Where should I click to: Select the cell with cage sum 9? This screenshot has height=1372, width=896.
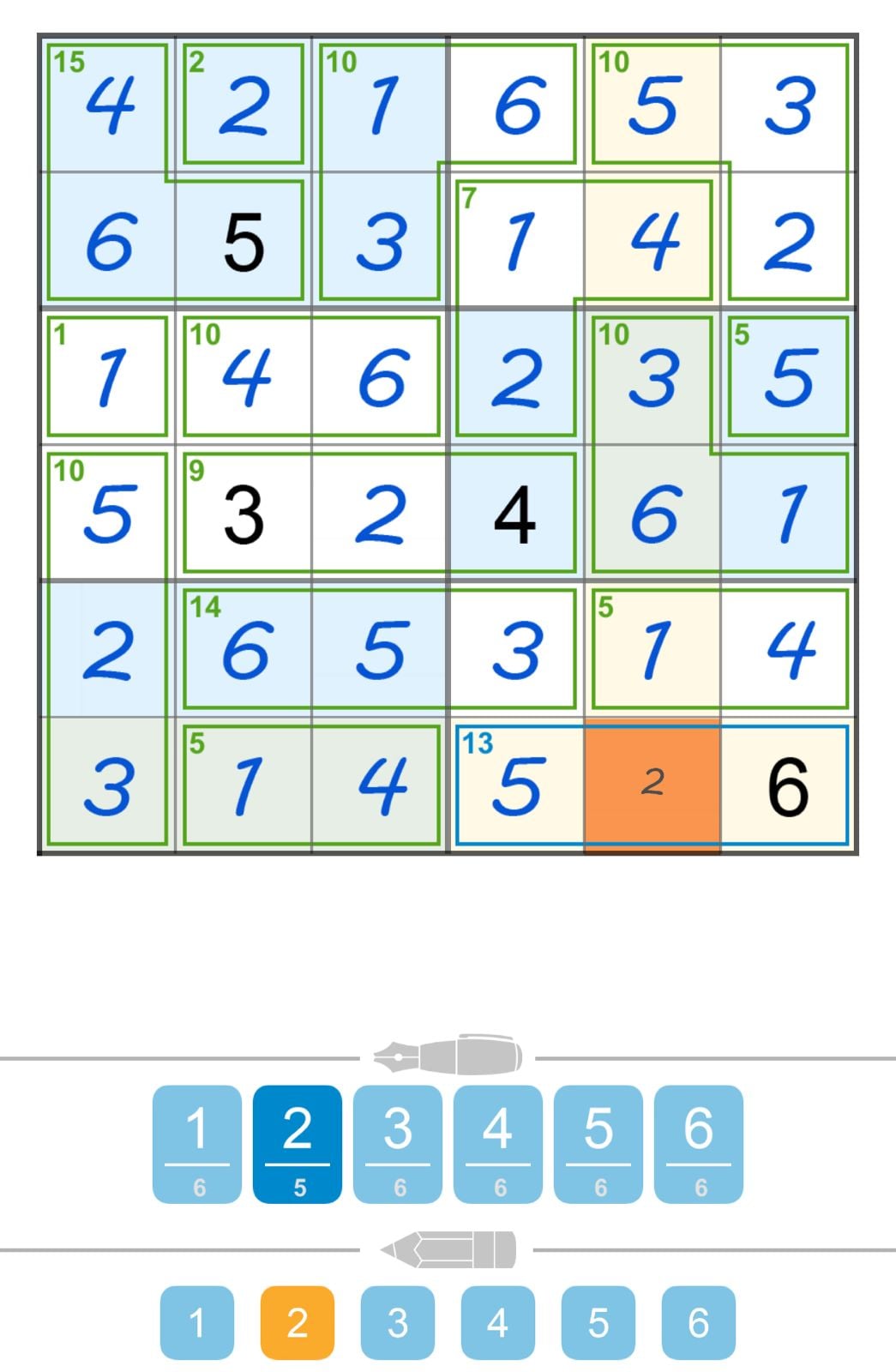(x=244, y=513)
